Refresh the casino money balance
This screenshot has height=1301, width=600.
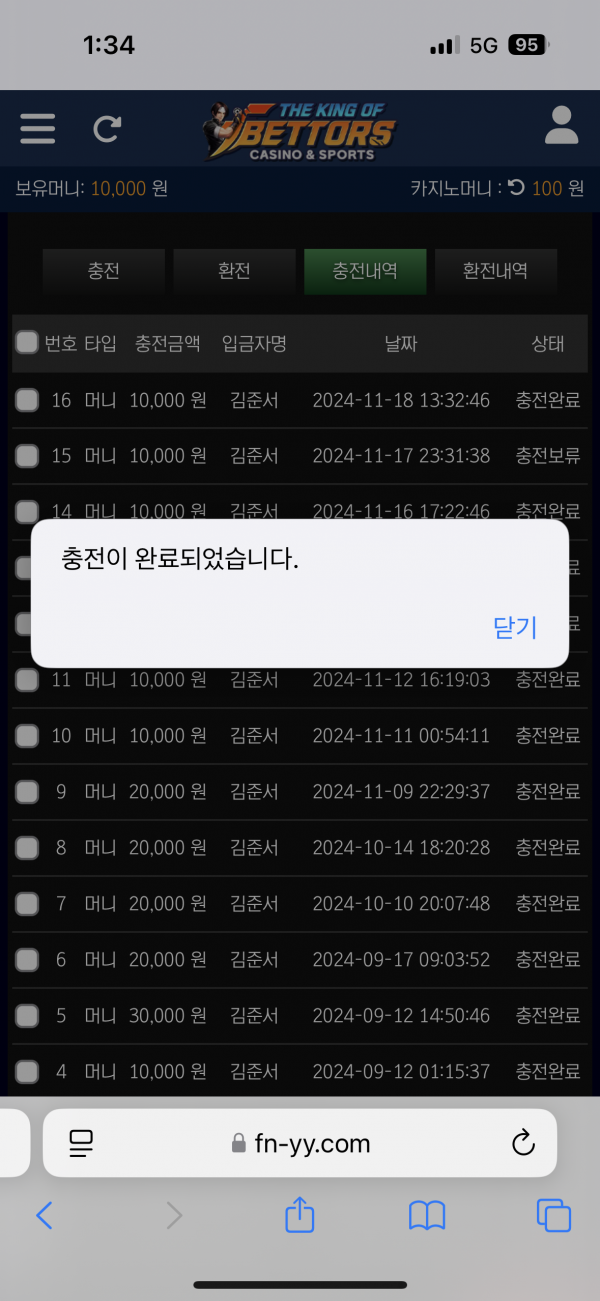pos(517,187)
